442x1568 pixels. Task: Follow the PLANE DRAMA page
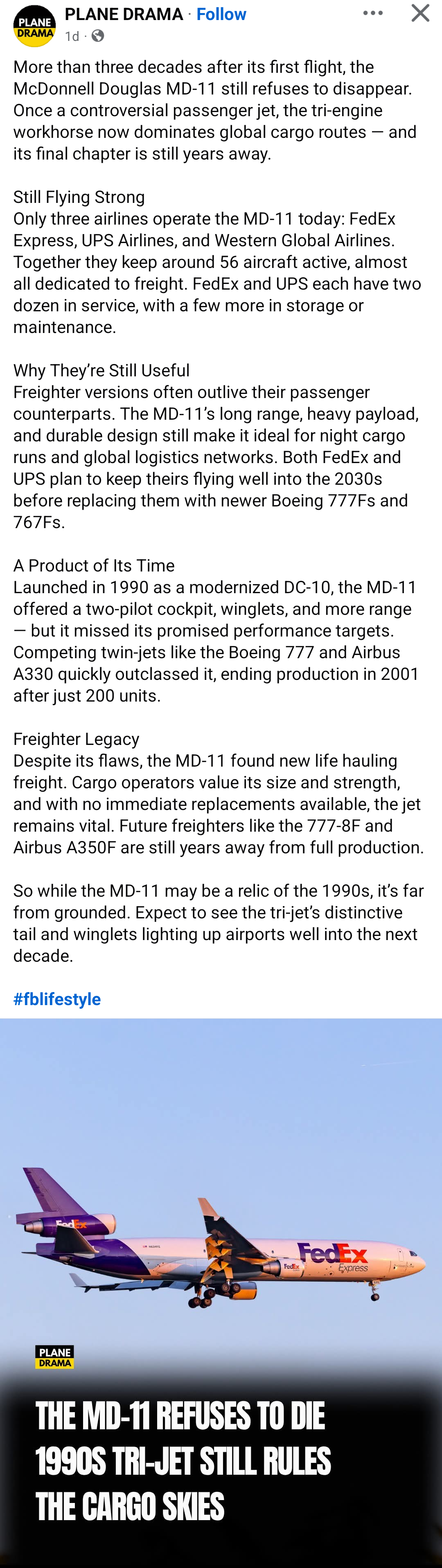(221, 14)
